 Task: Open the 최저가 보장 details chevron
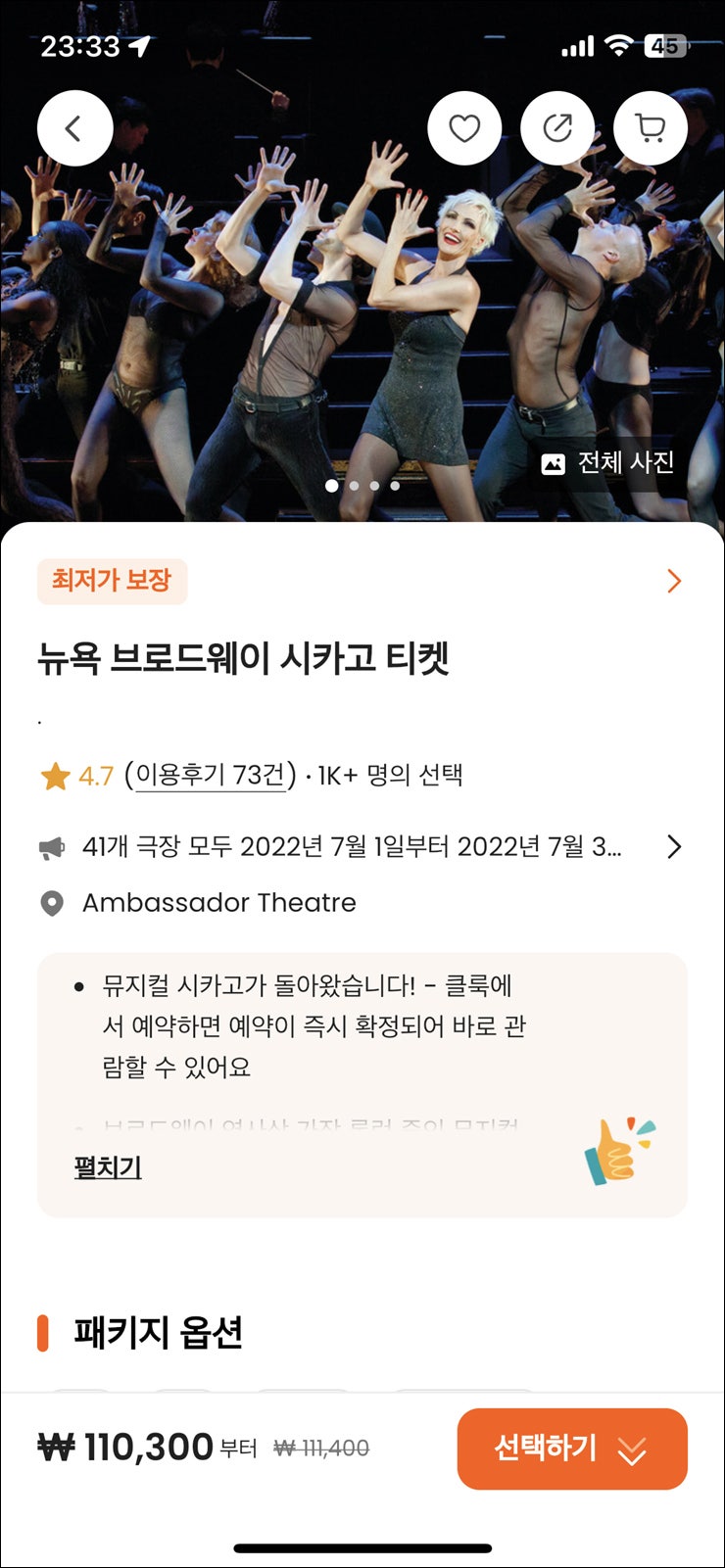tap(673, 581)
